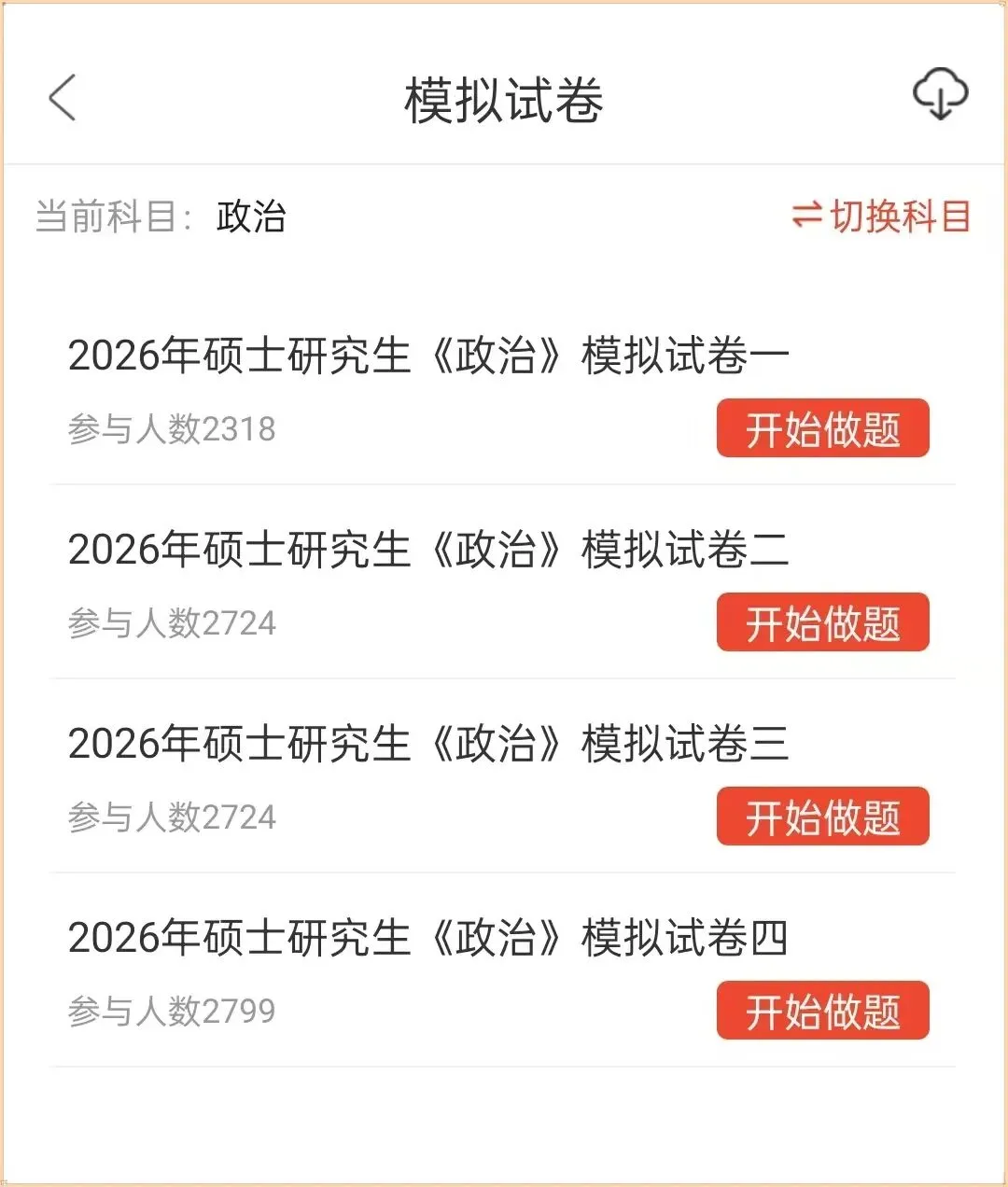This screenshot has width=1008, height=1187.
Task: Open the 模拟试卷二 list row
Action: click(427, 550)
